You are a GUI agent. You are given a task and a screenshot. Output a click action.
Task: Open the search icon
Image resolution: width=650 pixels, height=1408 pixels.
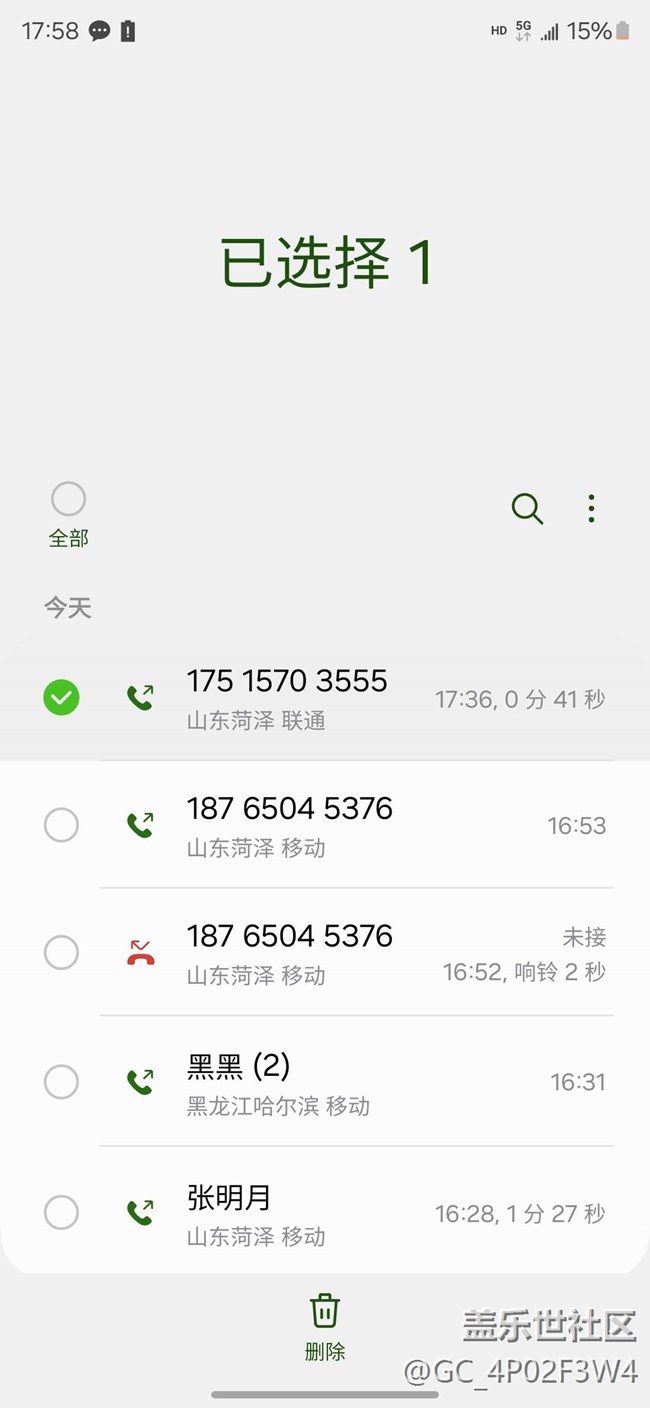pos(527,508)
